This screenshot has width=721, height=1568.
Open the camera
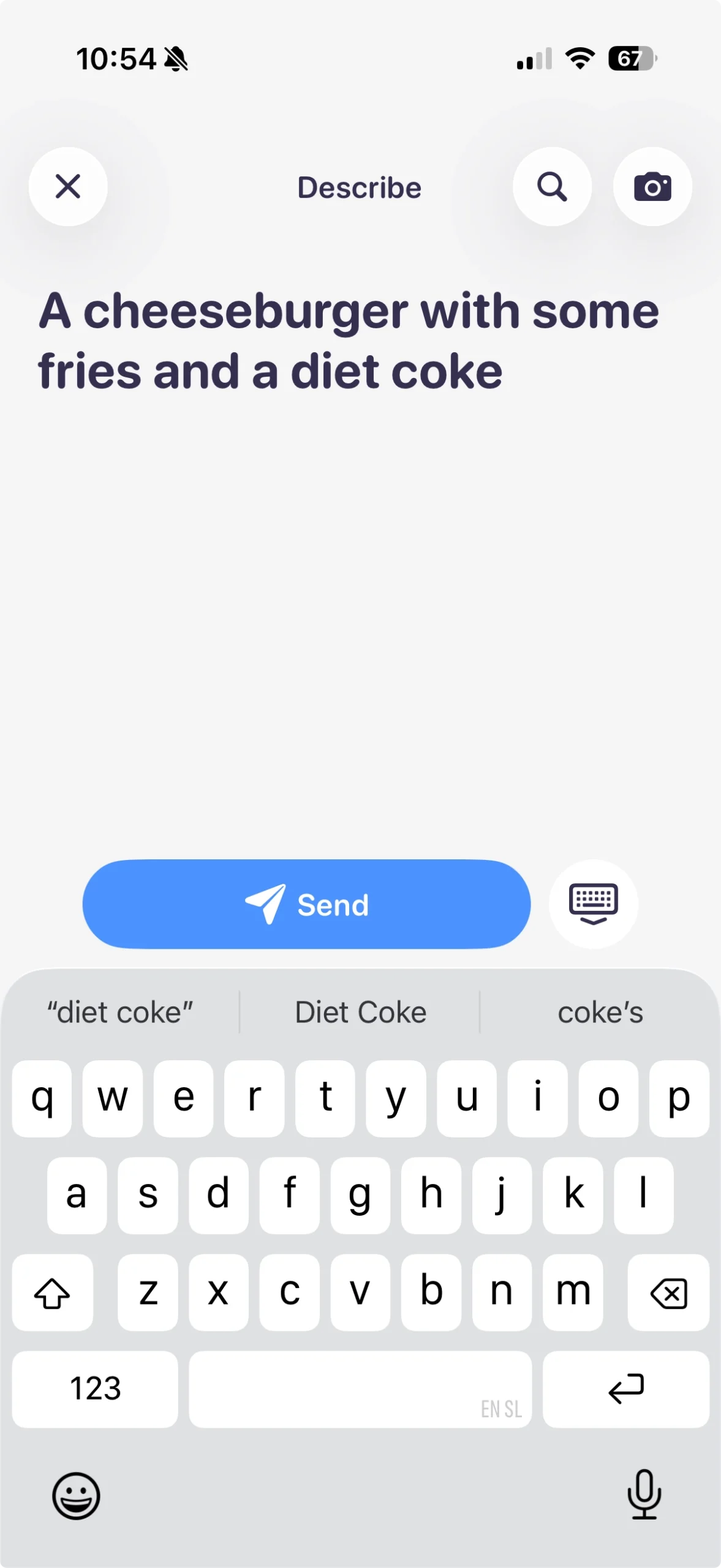(652, 187)
